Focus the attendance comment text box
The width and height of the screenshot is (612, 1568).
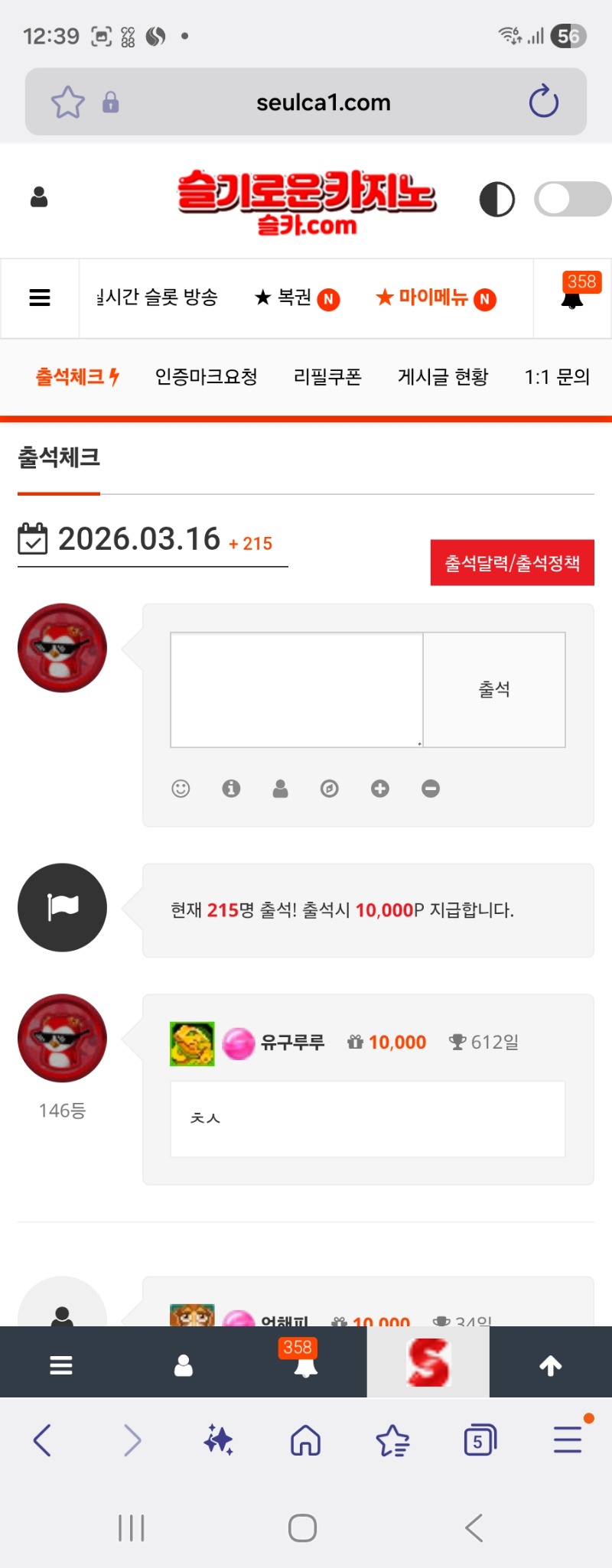pyautogui.click(x=296, y=689)
